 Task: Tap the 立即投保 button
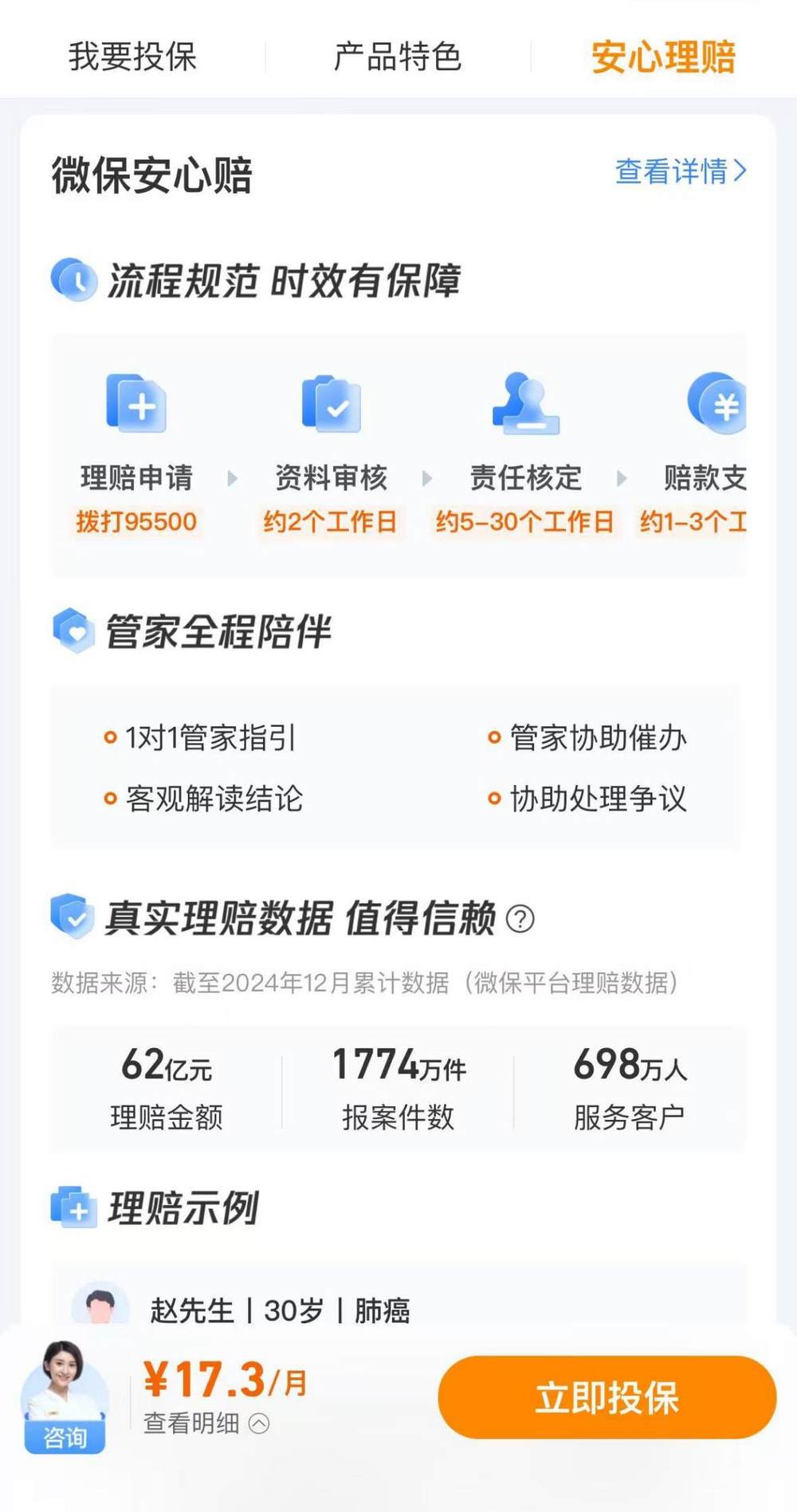pos(607,1397)
